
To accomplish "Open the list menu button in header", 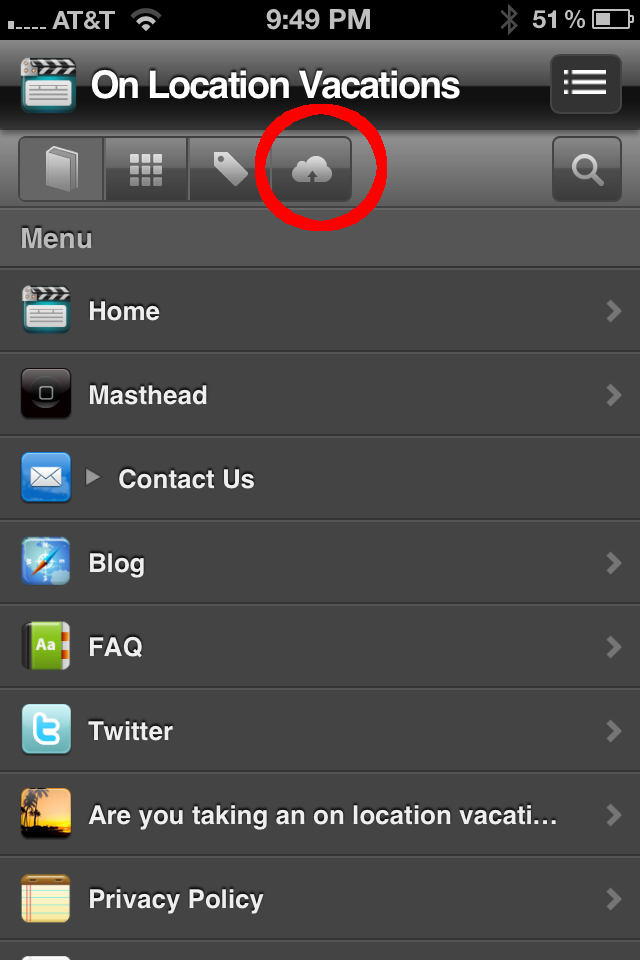I will pyautogui.click(x=585, y=83).
